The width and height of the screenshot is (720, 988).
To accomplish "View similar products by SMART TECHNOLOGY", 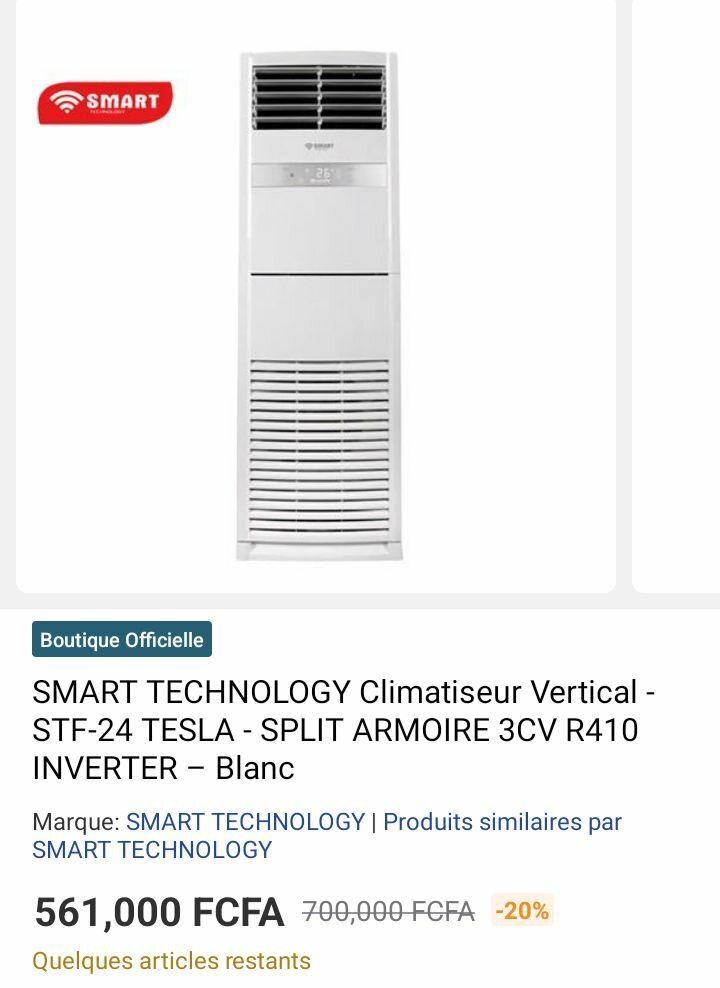I will [501, 822].
